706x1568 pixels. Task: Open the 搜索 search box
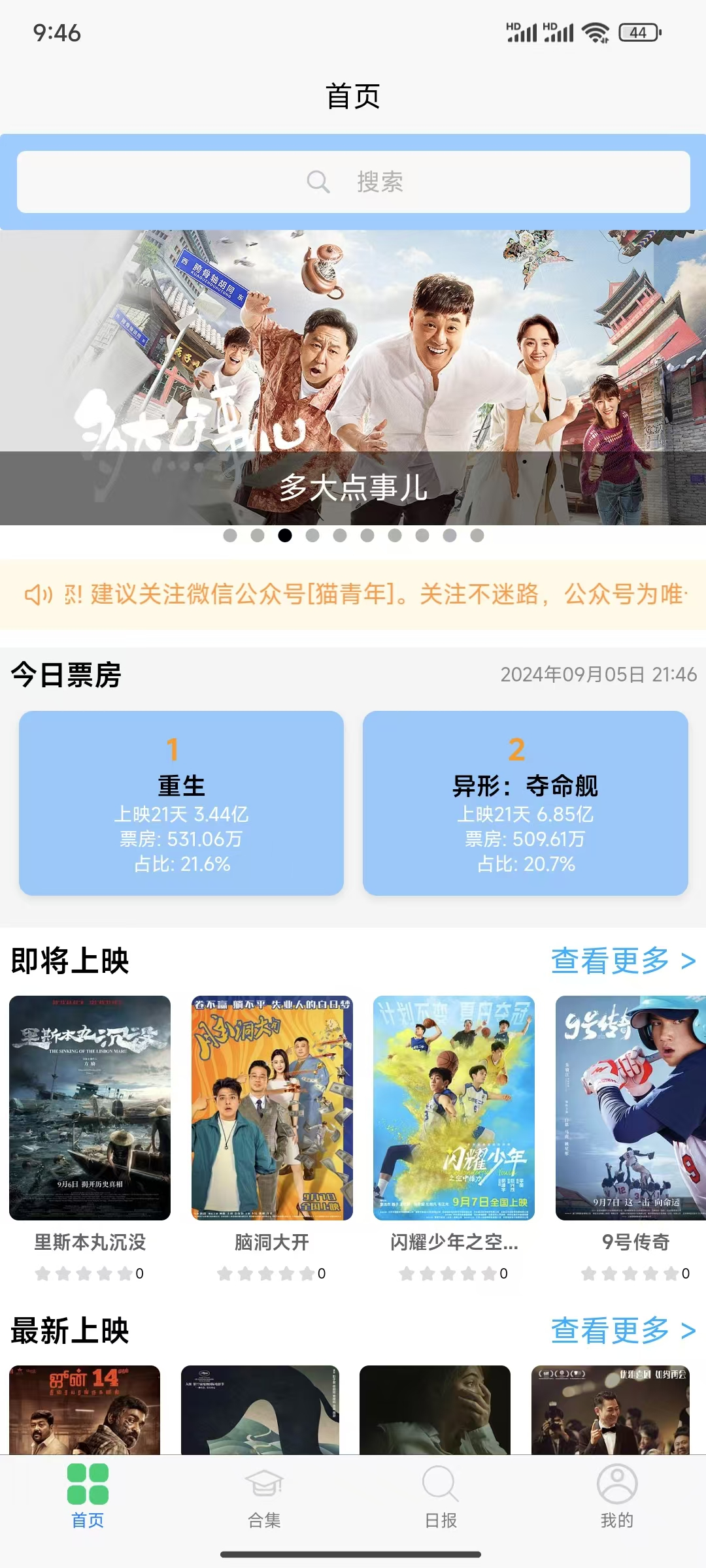[353, 182]
